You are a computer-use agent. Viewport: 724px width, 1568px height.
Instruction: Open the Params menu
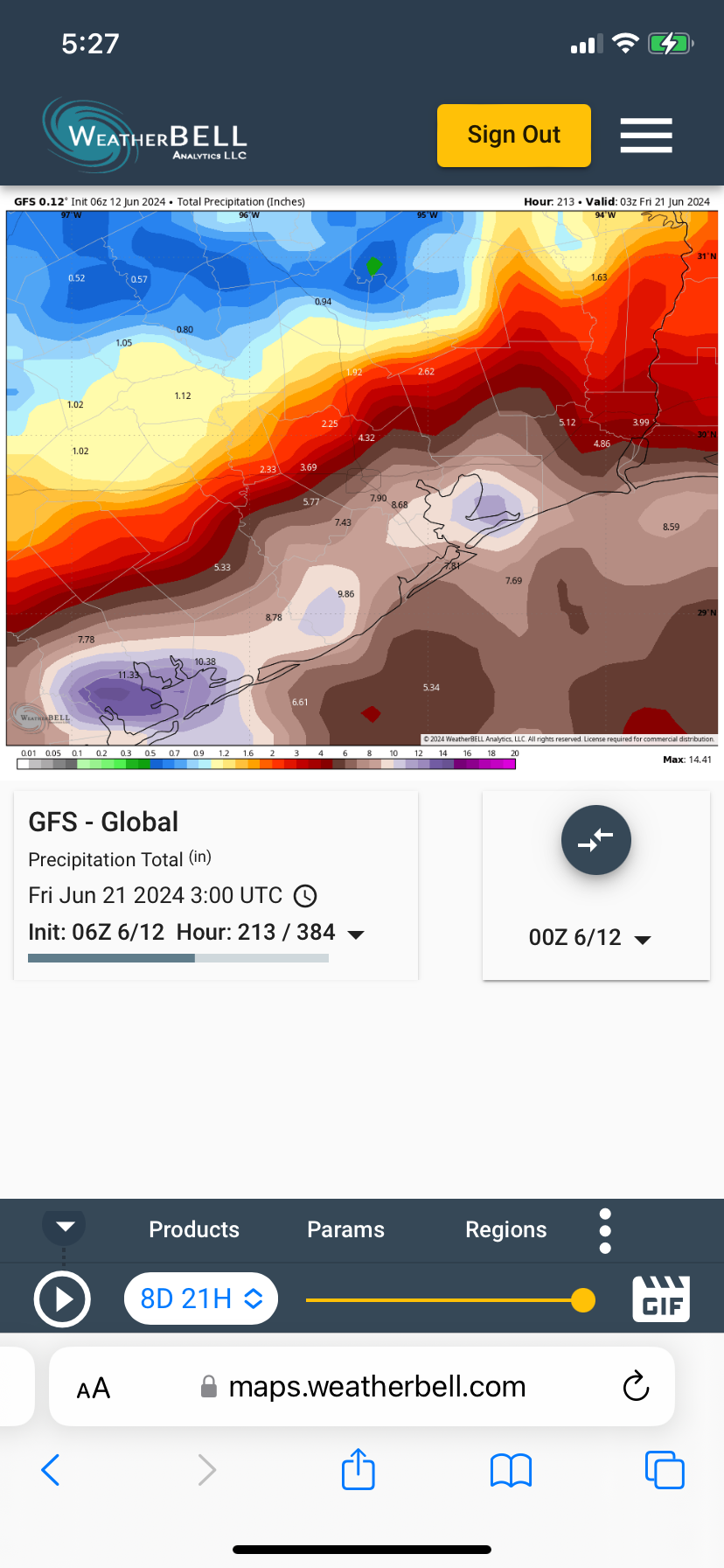pyautogui.click(x=345, y=1229)
